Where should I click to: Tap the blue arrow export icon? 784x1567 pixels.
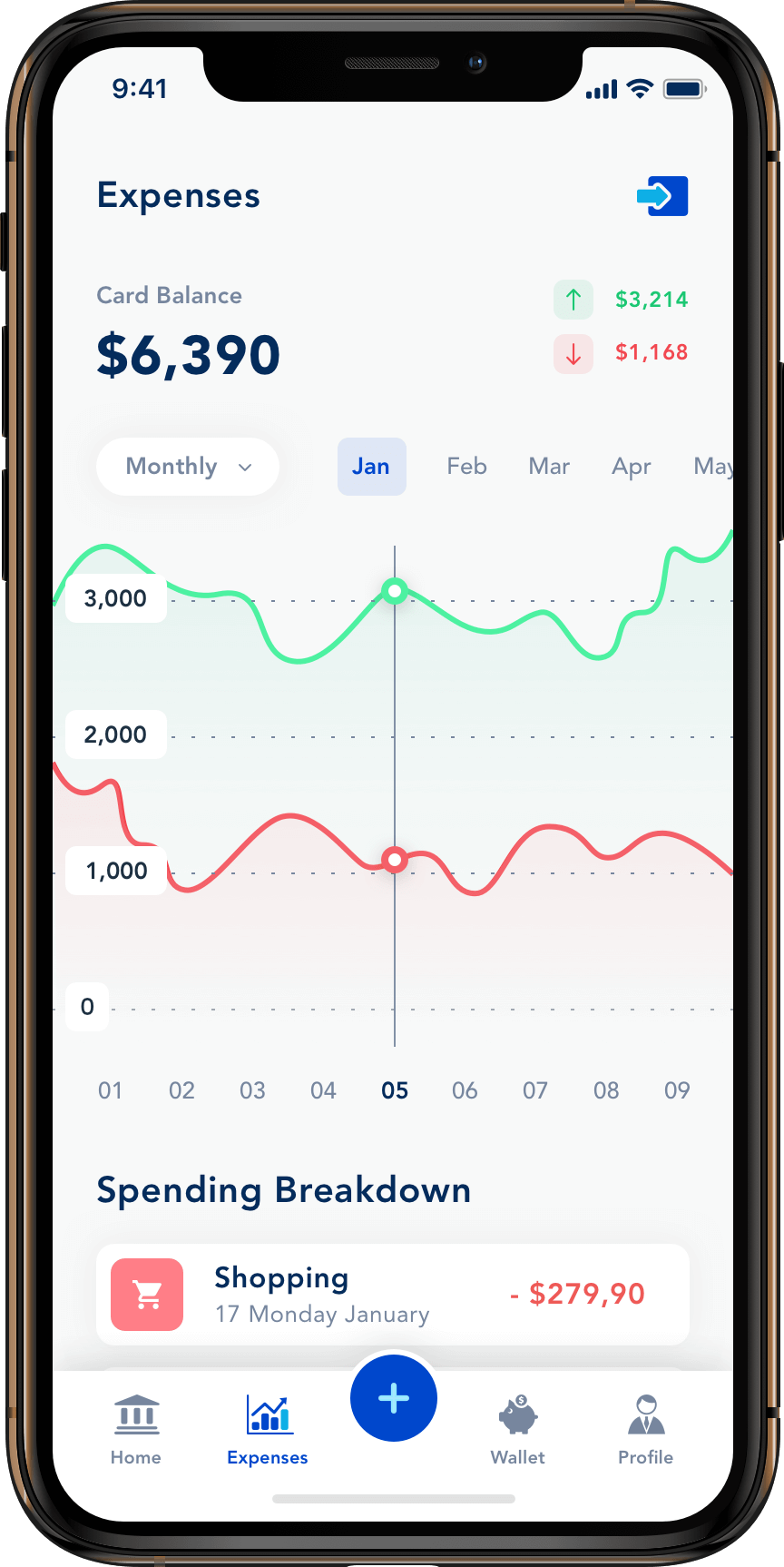[663, 196]
